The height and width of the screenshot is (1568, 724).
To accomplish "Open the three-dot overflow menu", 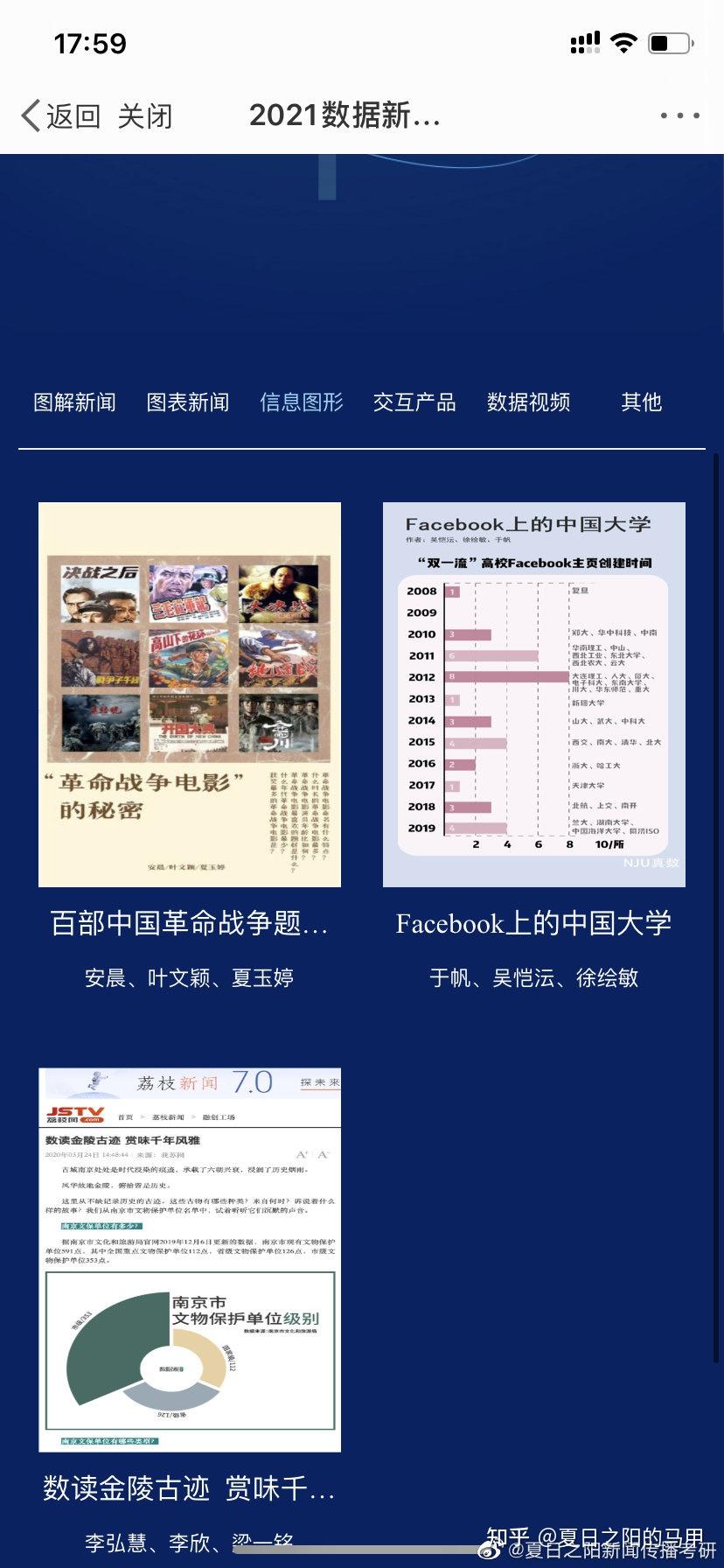I will coord(679,115).
